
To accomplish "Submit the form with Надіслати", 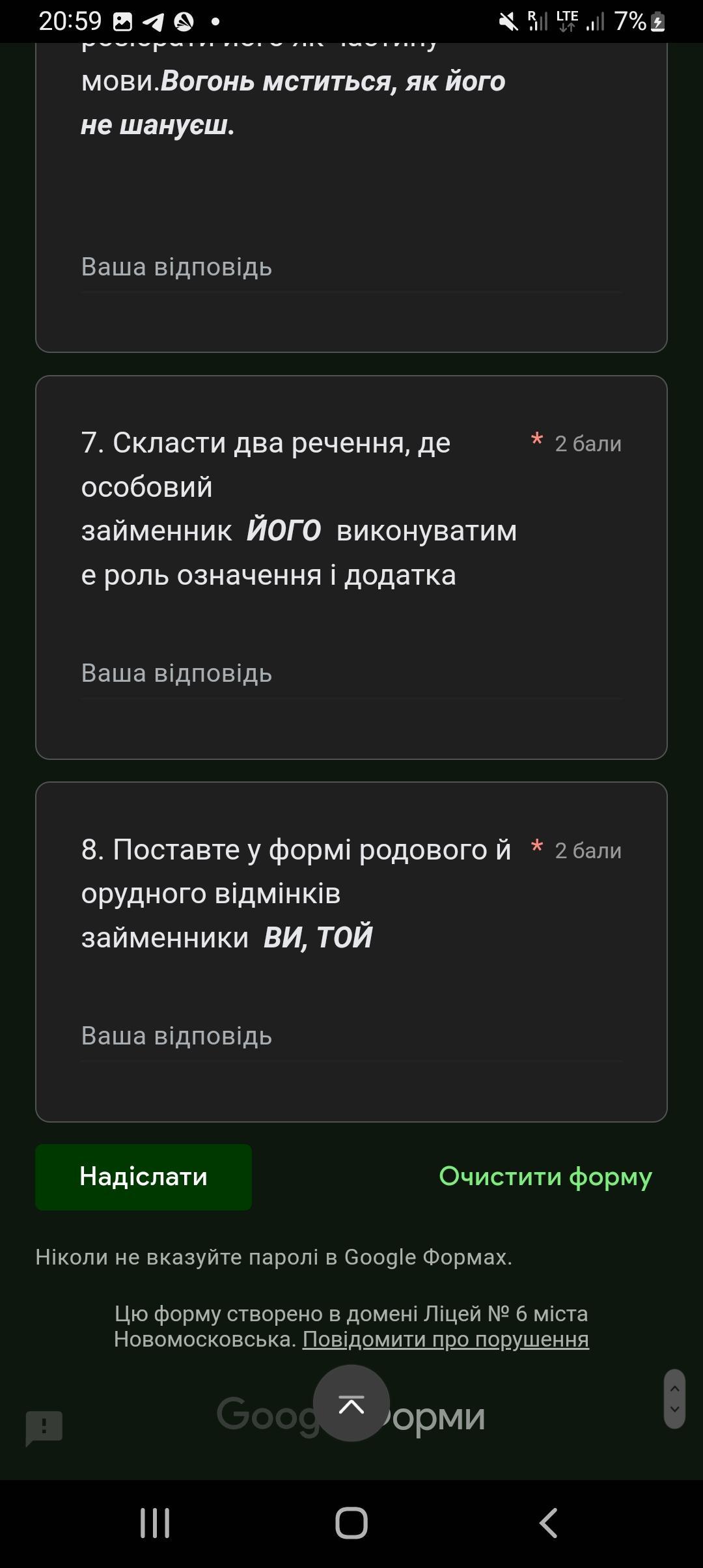I will tap(143, 1177).
